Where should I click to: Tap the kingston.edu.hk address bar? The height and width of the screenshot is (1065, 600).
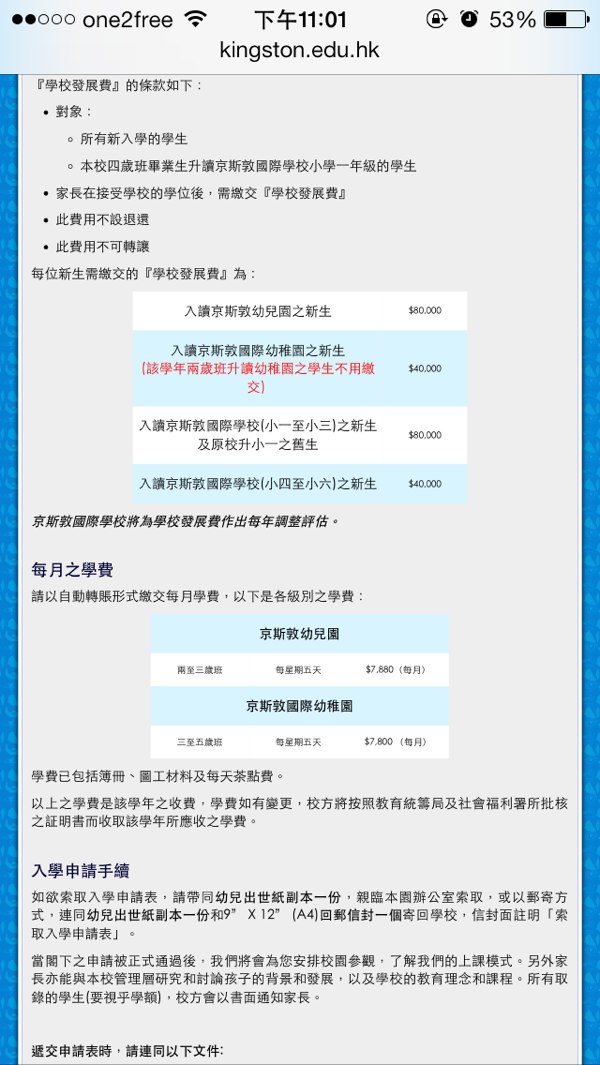(x=299, y=50)
